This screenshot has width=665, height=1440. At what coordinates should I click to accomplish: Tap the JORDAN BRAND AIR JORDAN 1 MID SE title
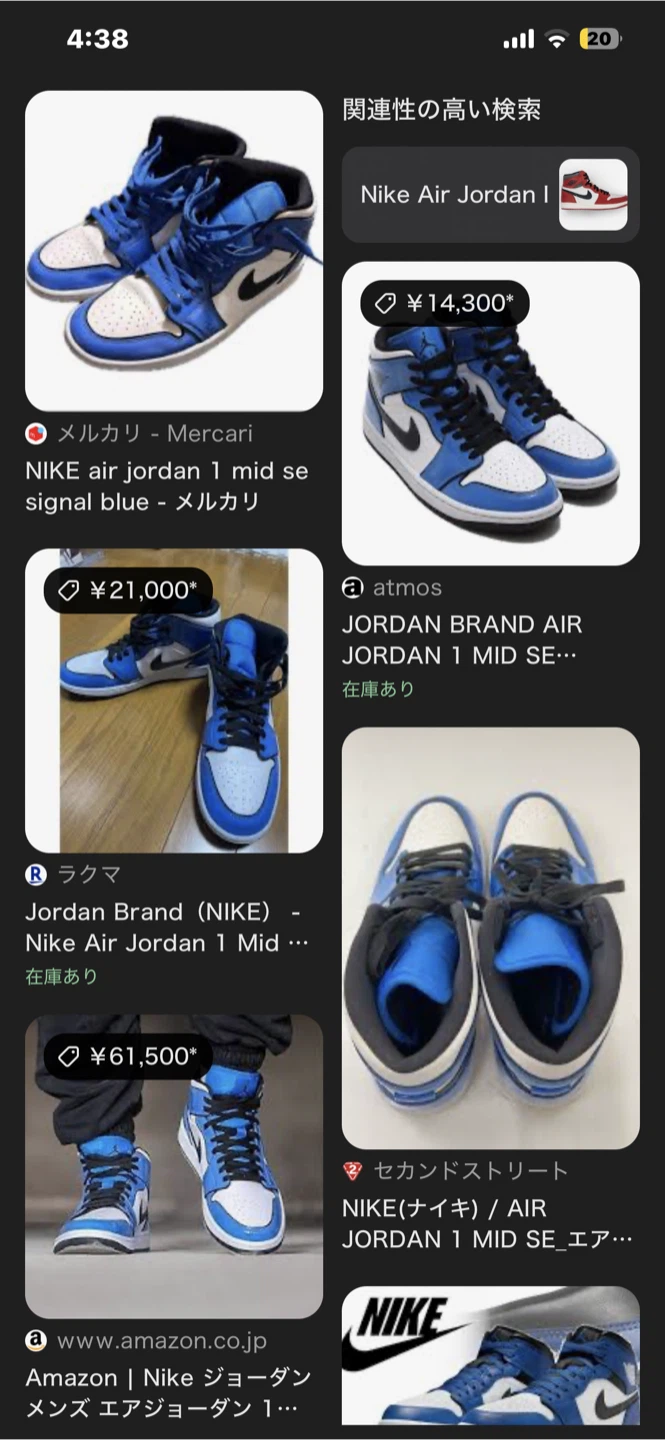[x=462, y=640]
